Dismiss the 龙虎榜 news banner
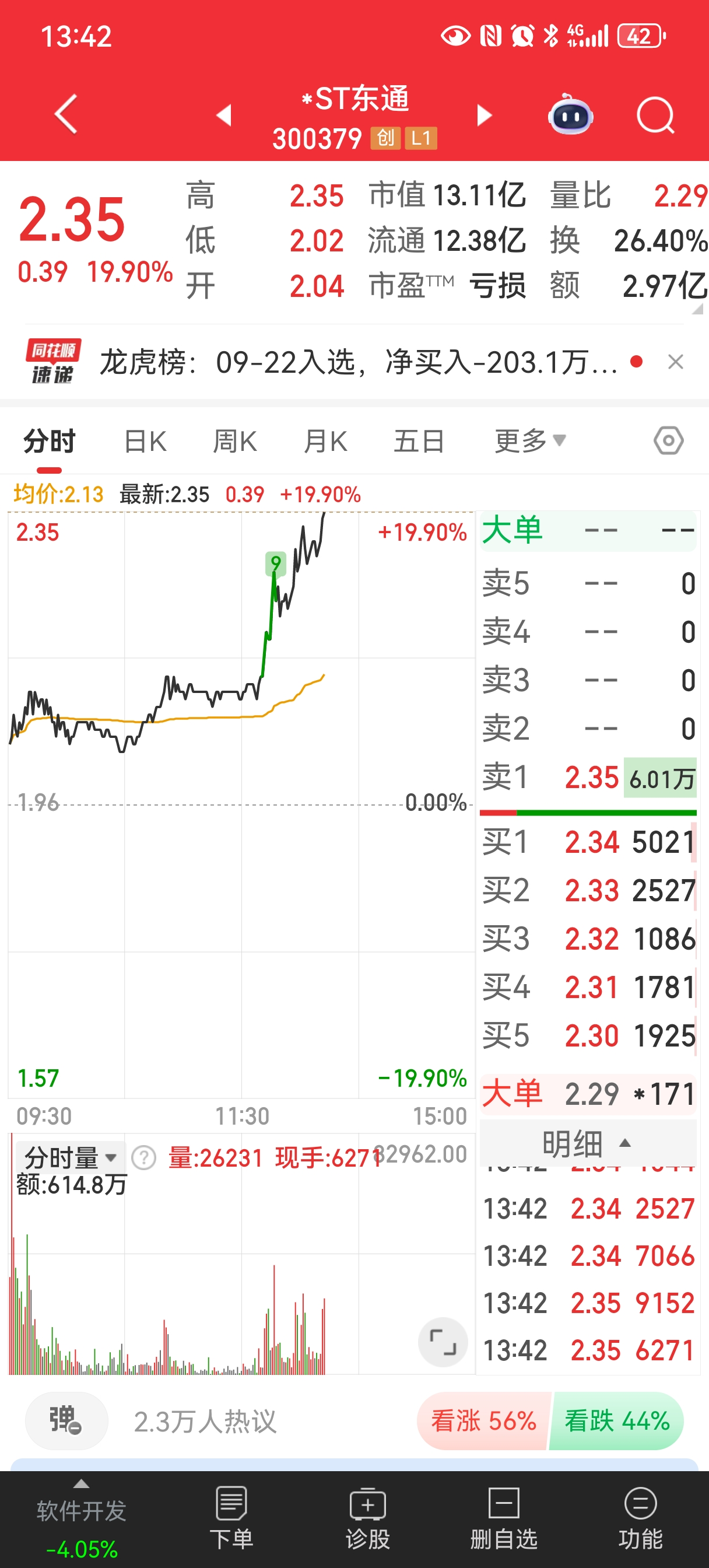The width and height of the screenshot is (709, 1568). [x=676, y=363]
